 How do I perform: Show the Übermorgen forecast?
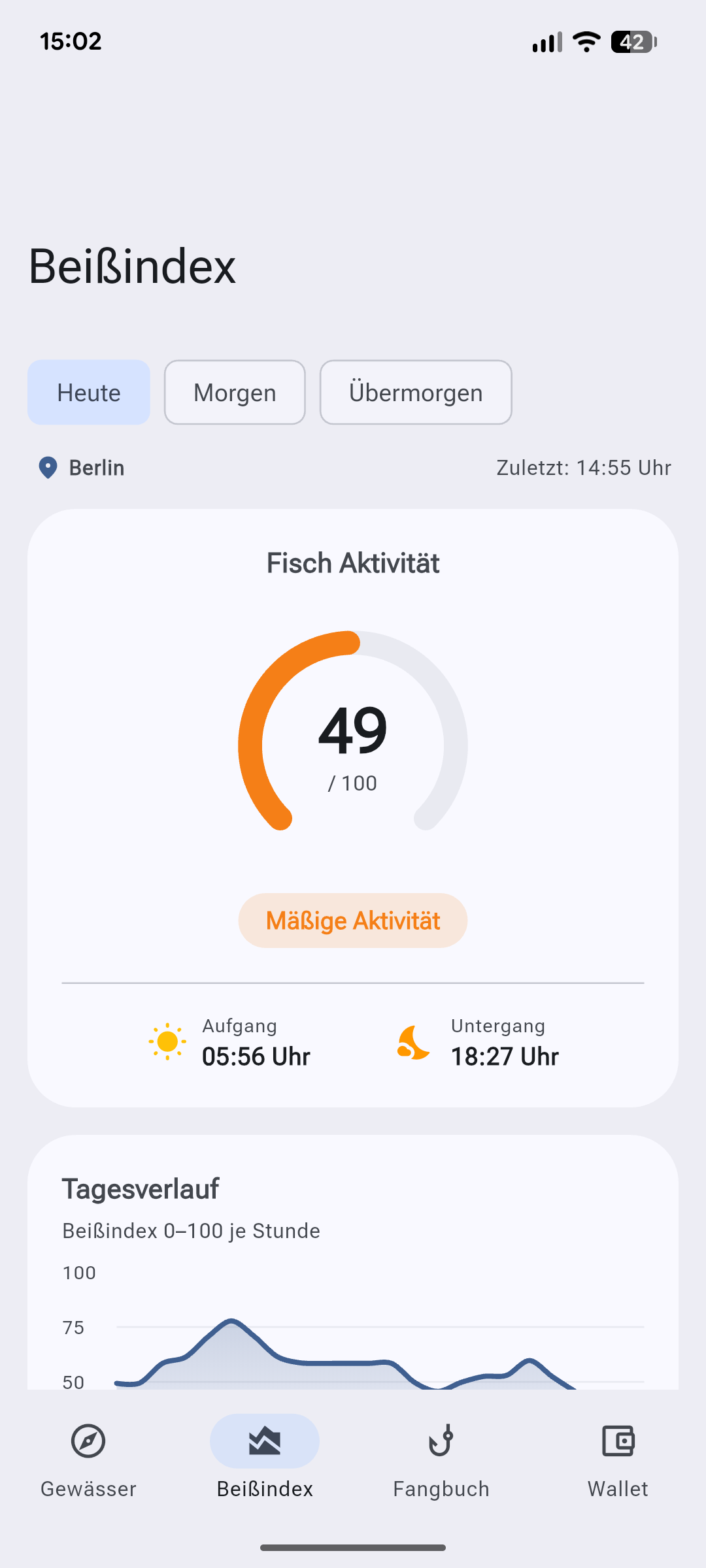click(416, 393)
